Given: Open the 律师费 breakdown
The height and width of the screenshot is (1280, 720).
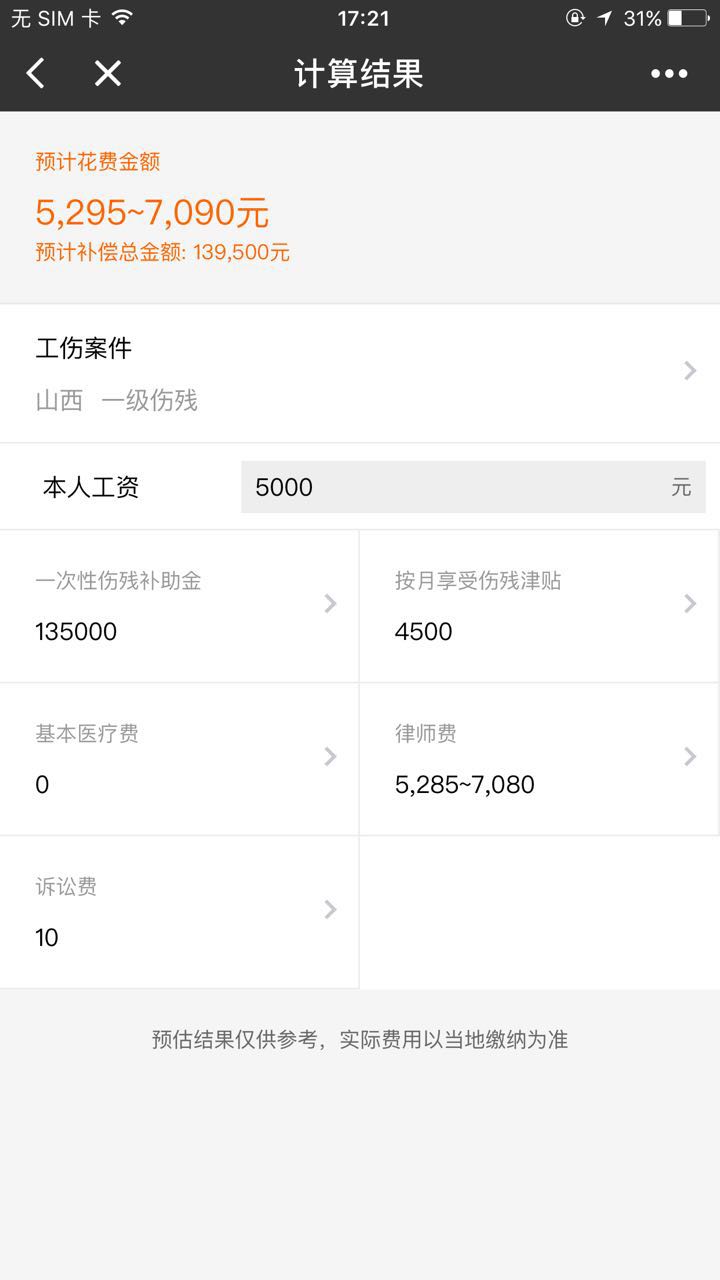Looking at the screenshot, I should point(540,758).
